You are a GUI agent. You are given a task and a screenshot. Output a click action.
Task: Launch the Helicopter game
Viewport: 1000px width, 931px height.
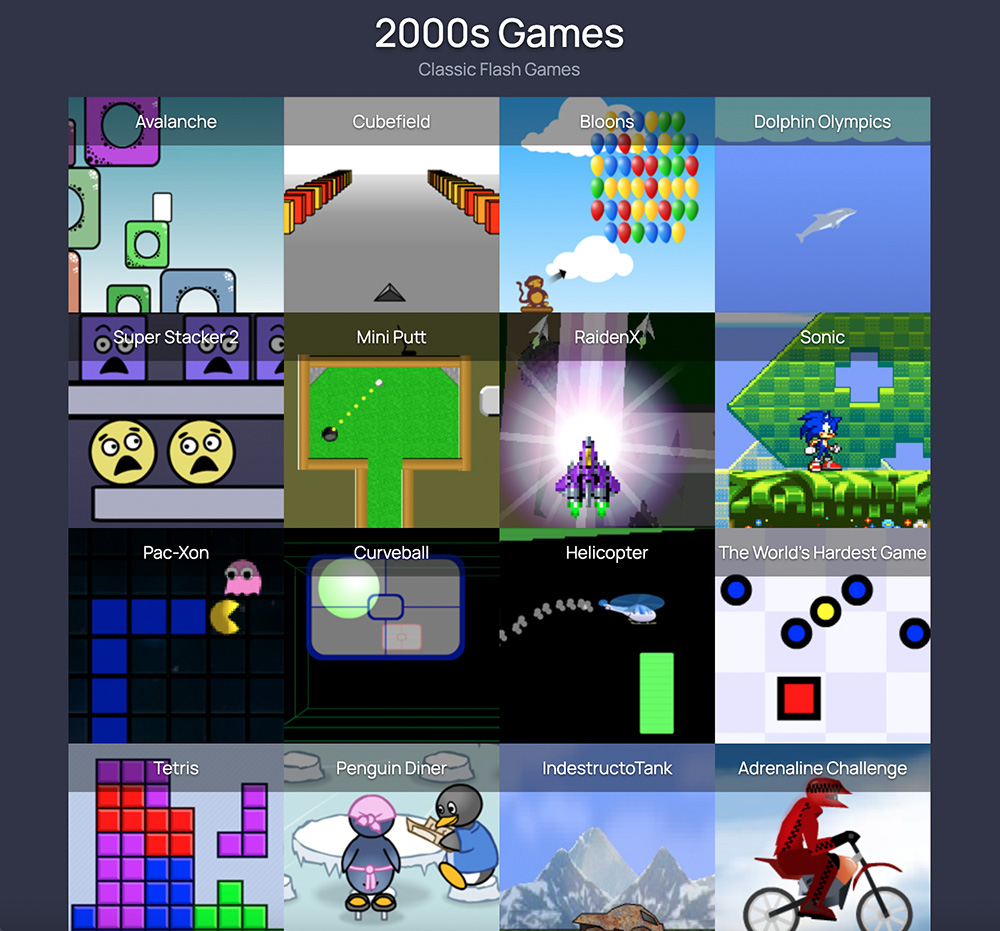(x=607, y=636)
